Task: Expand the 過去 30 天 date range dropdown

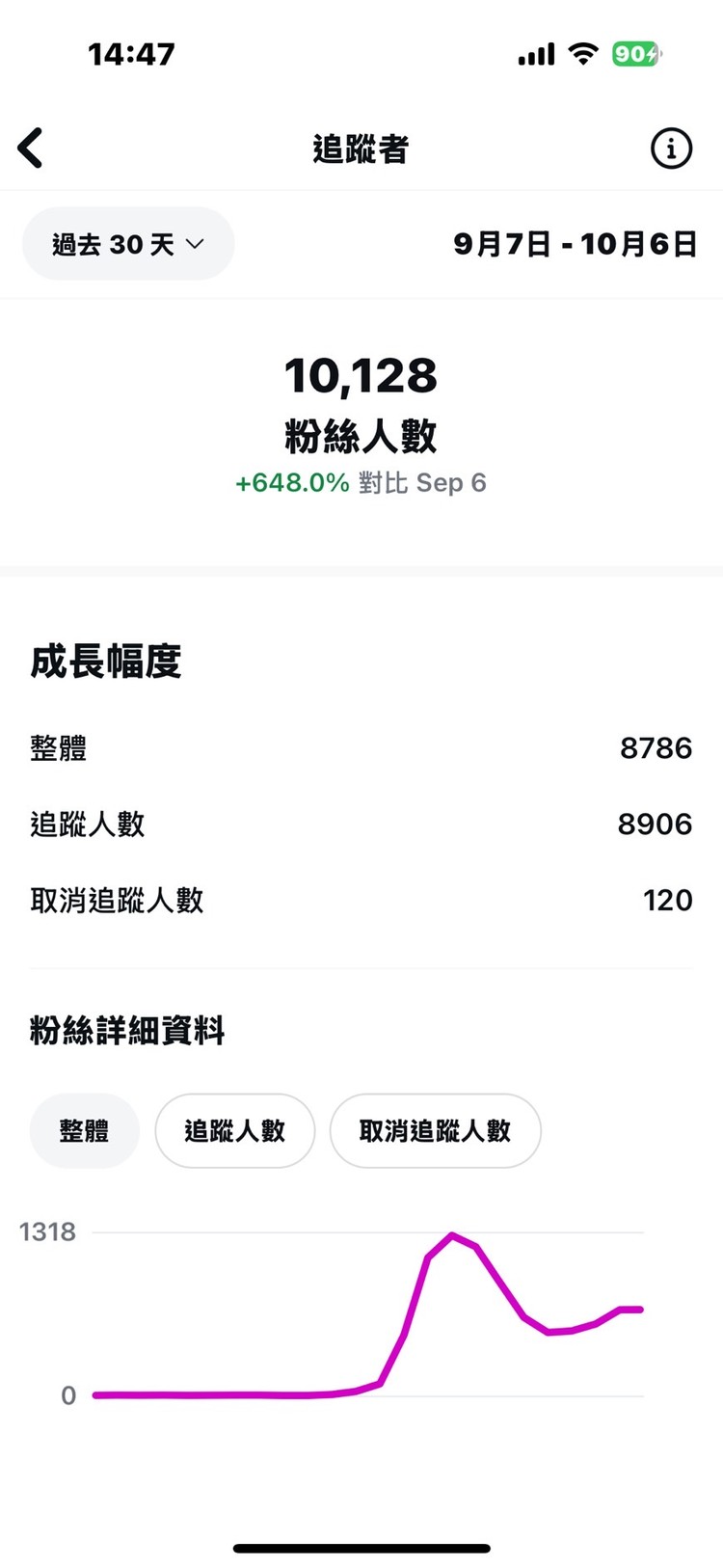Action: tap(128, 244)
